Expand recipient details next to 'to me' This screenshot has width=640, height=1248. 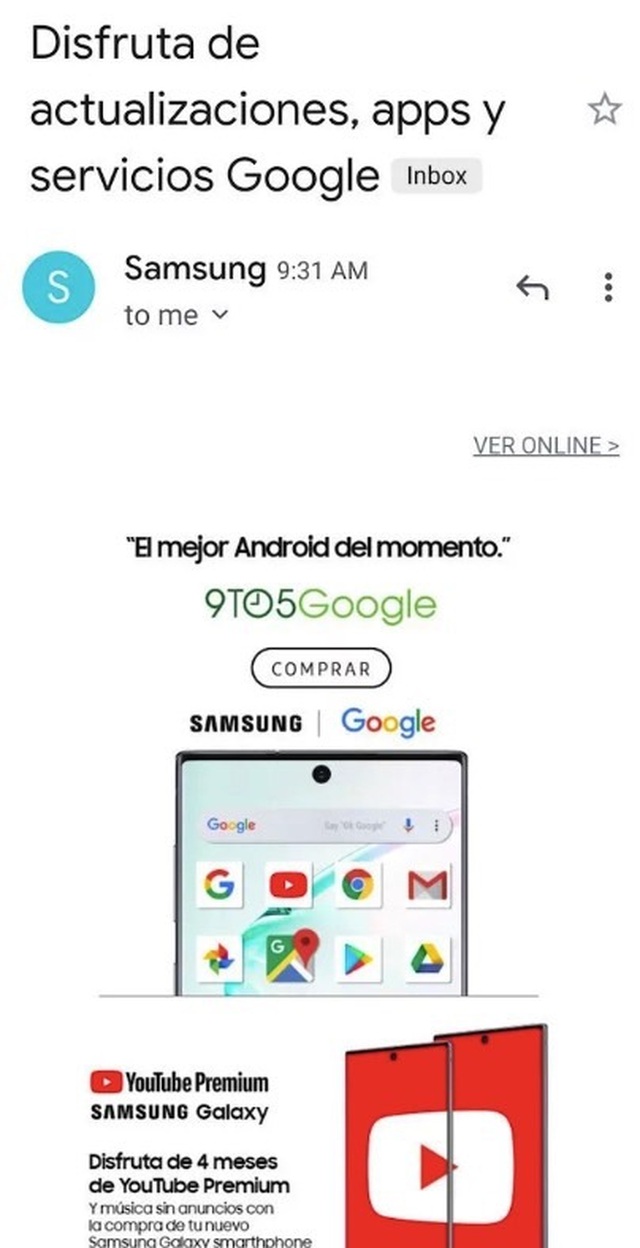point(221,315)
